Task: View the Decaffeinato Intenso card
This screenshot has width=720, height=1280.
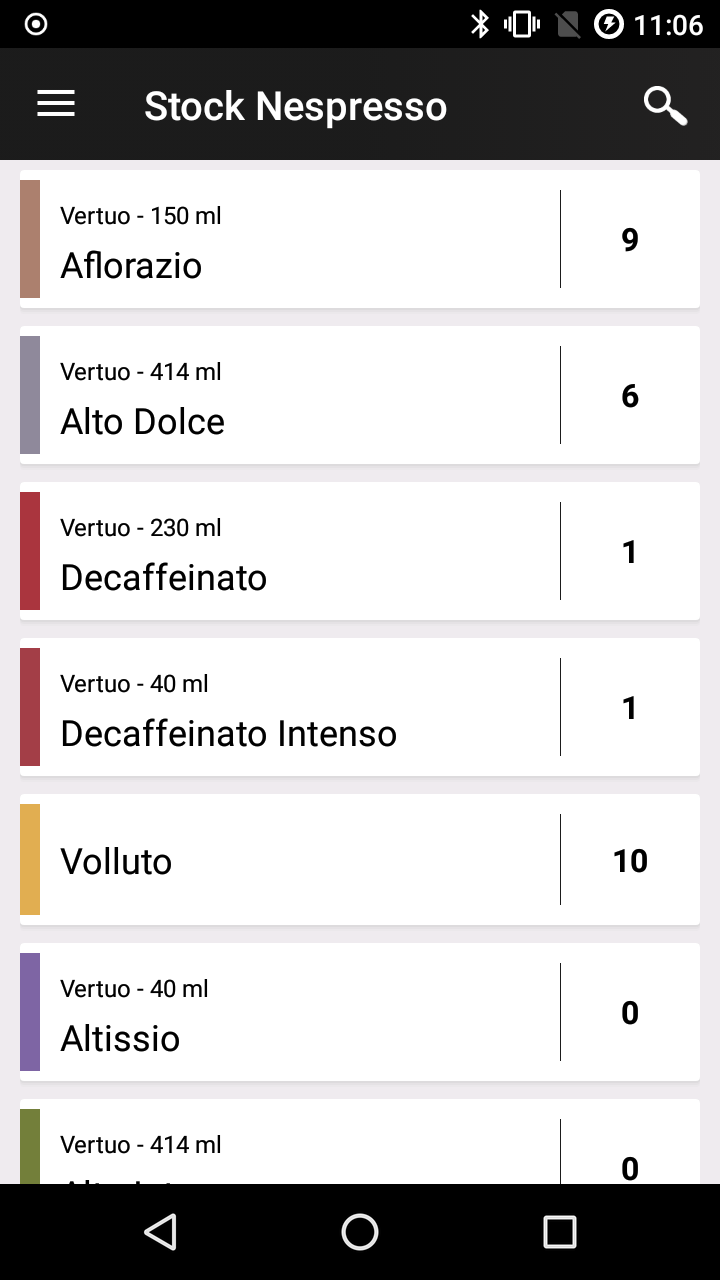Action: [x=360, y=707]
